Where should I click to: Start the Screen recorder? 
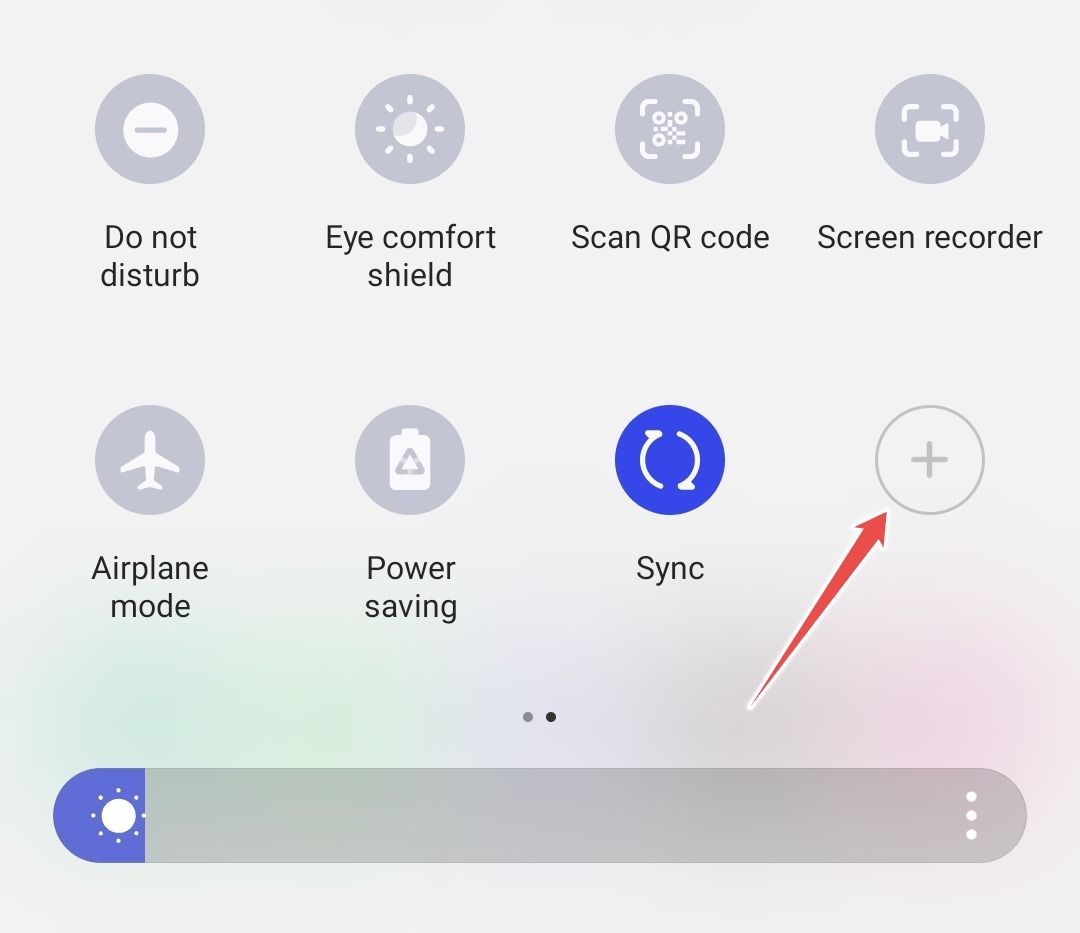[930, 129]
